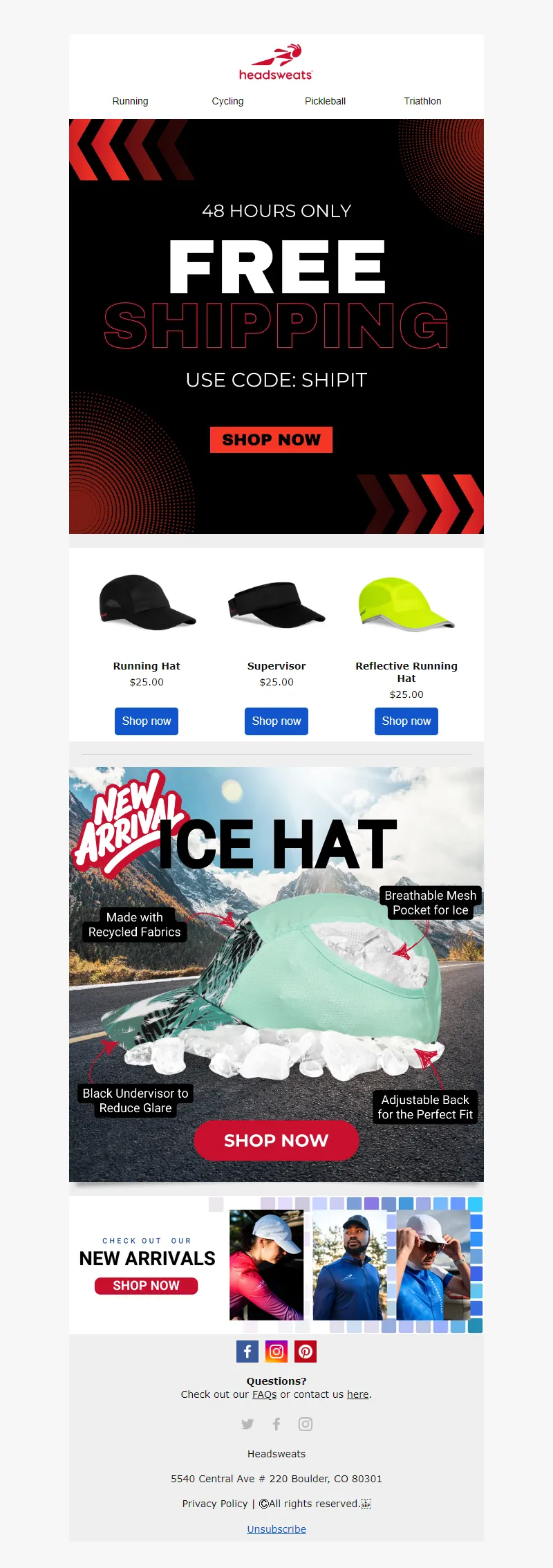Contact us via the 'here' link
553x1568 pixels.
pos(357,1394)
